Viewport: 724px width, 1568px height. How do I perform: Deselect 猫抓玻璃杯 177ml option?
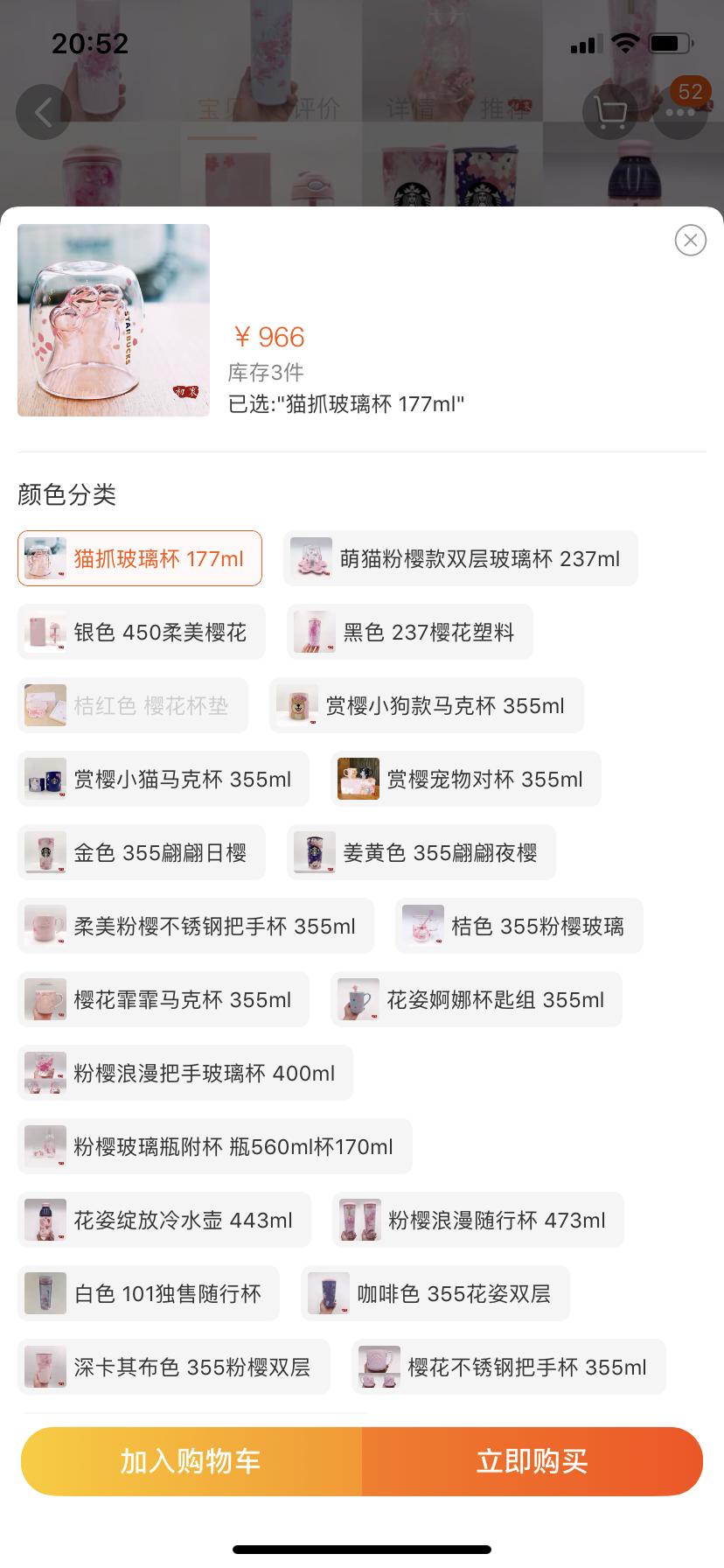click(140, 558)
